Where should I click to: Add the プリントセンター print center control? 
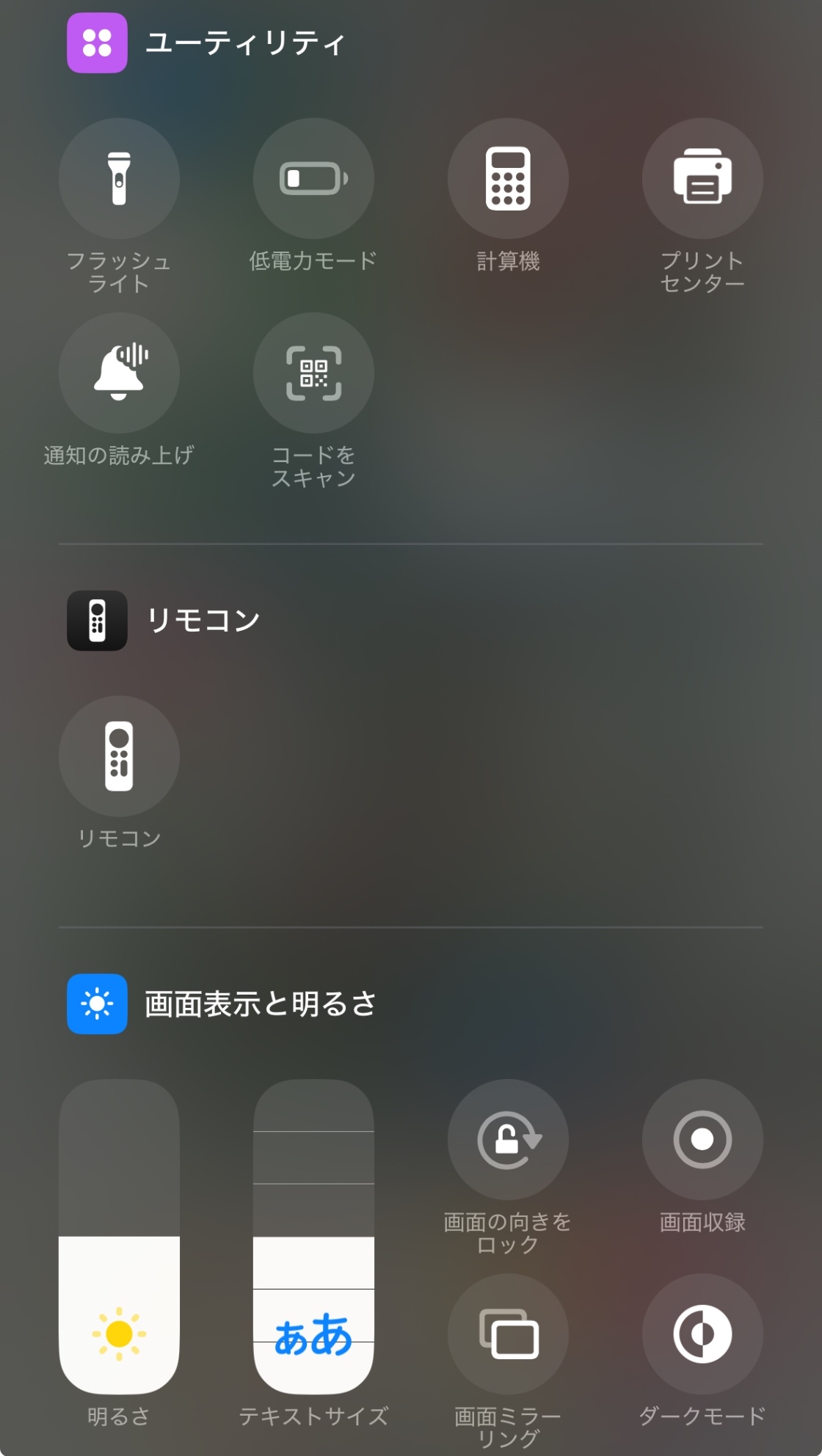[x=702, y=178]
